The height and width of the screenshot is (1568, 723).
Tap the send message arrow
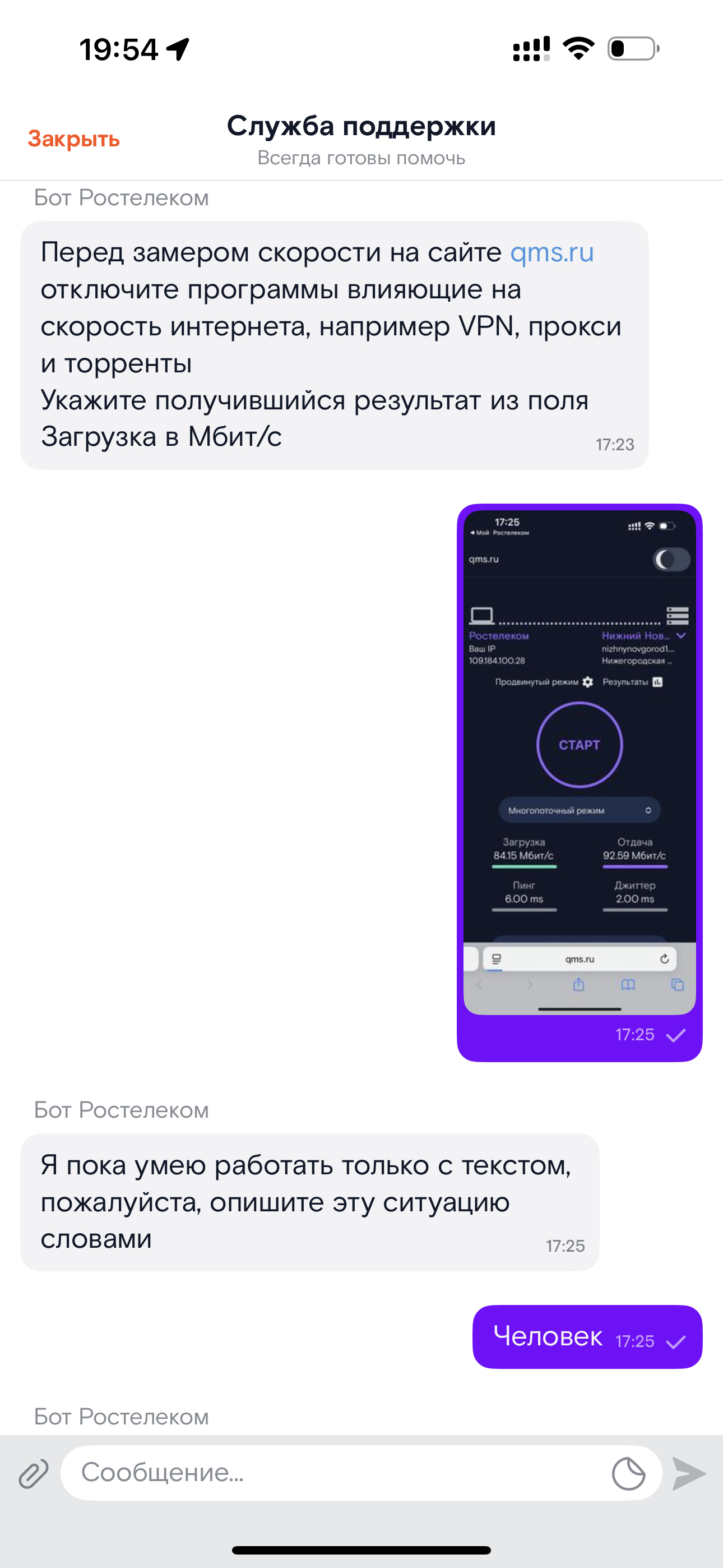point(689,1474)
